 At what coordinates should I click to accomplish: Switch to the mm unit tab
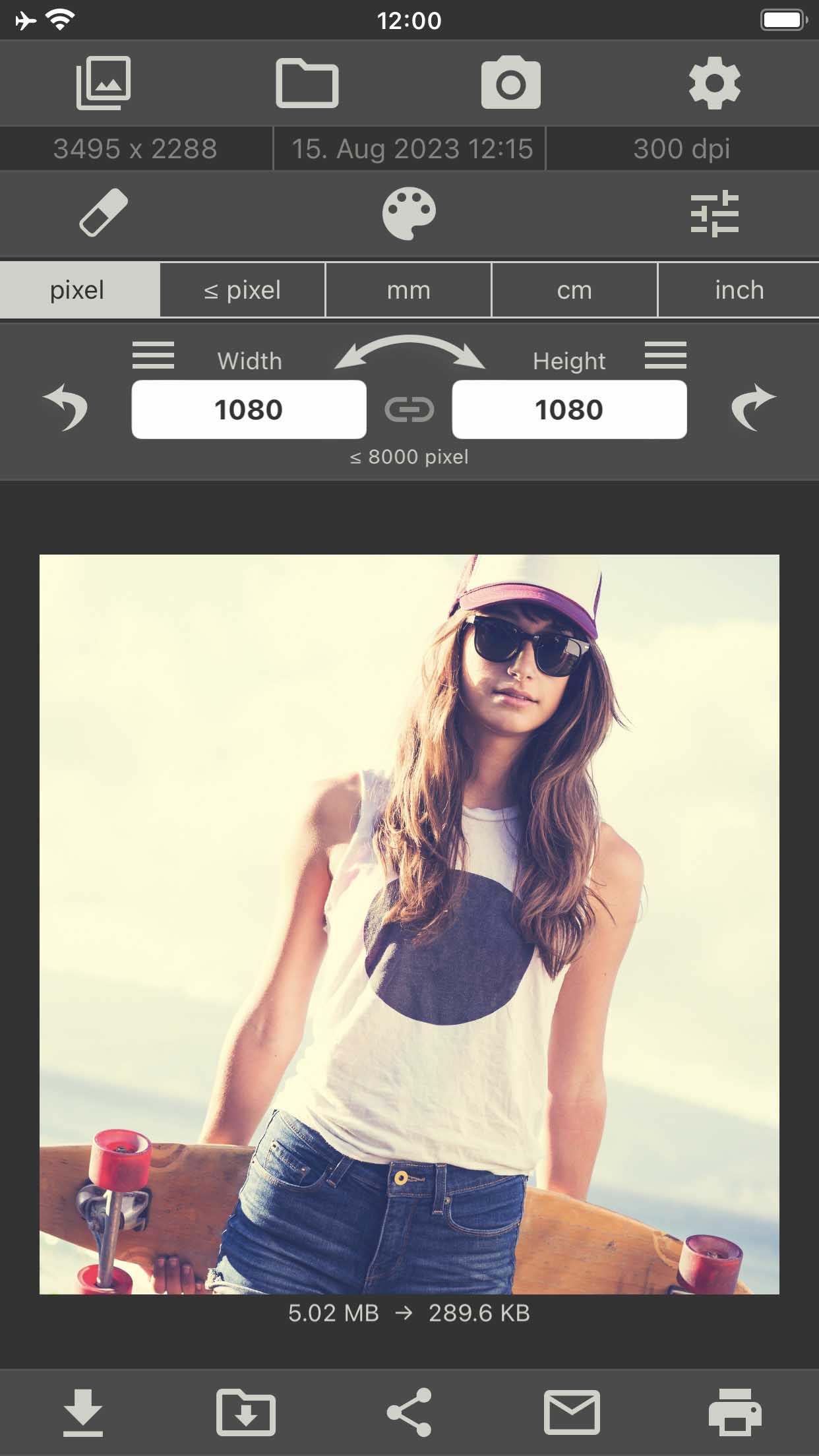tap(408, 289)
